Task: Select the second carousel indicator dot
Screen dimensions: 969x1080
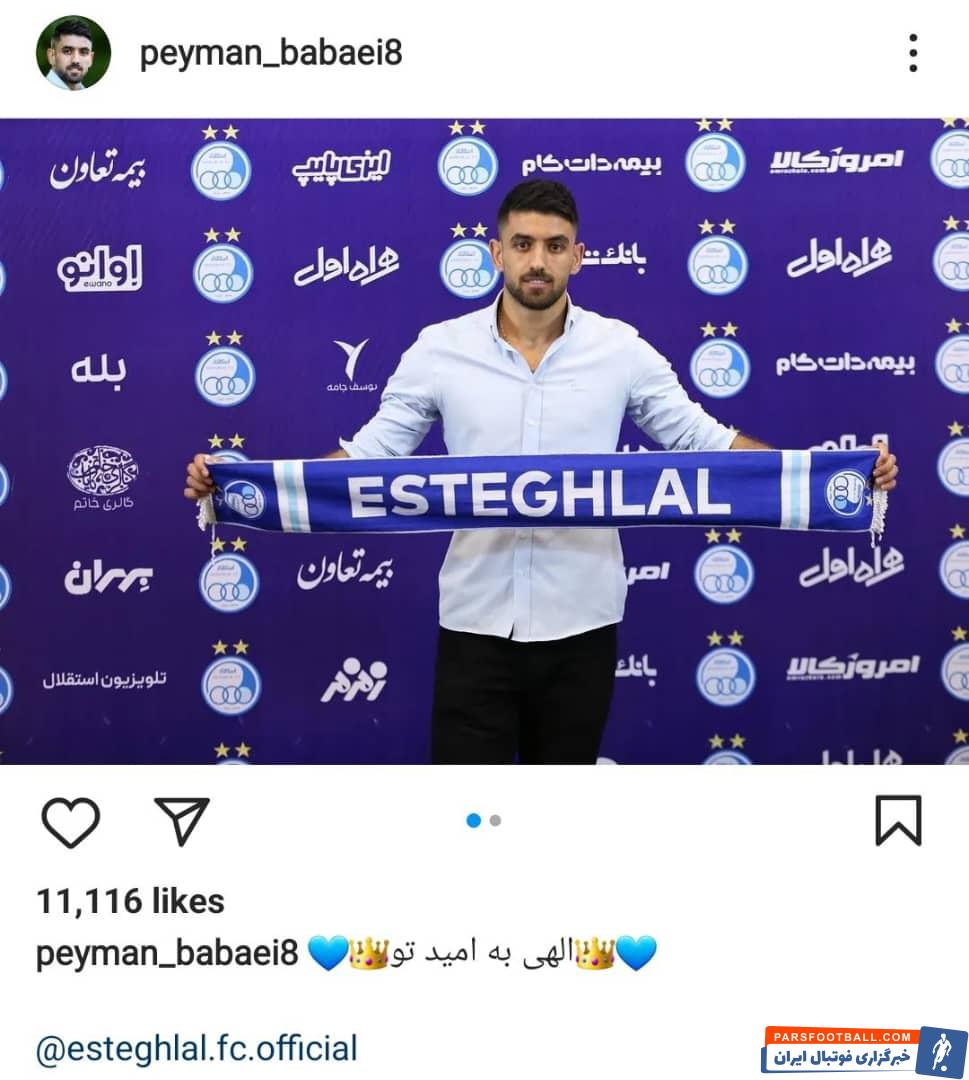Action: [494, 821]
